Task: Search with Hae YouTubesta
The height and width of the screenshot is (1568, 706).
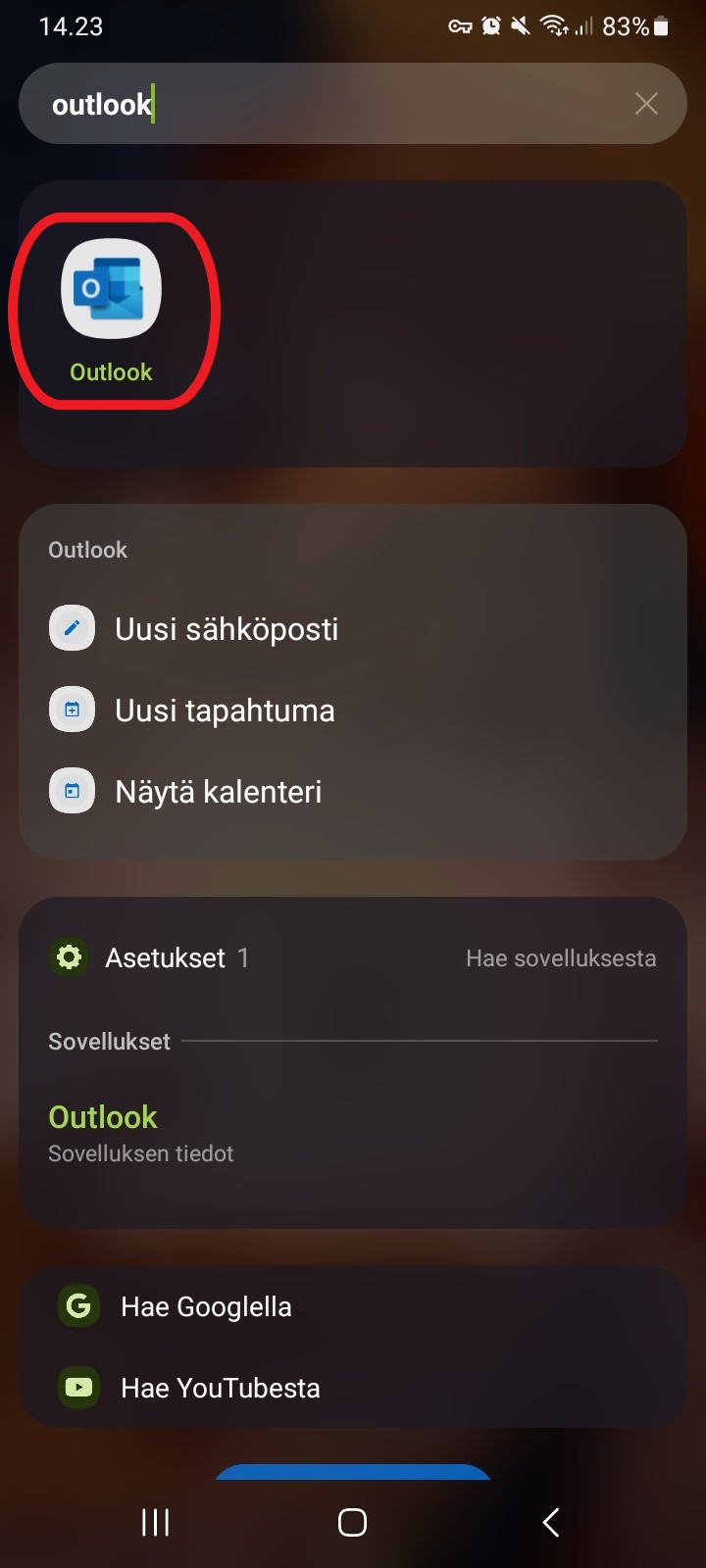Action: 353,1388
